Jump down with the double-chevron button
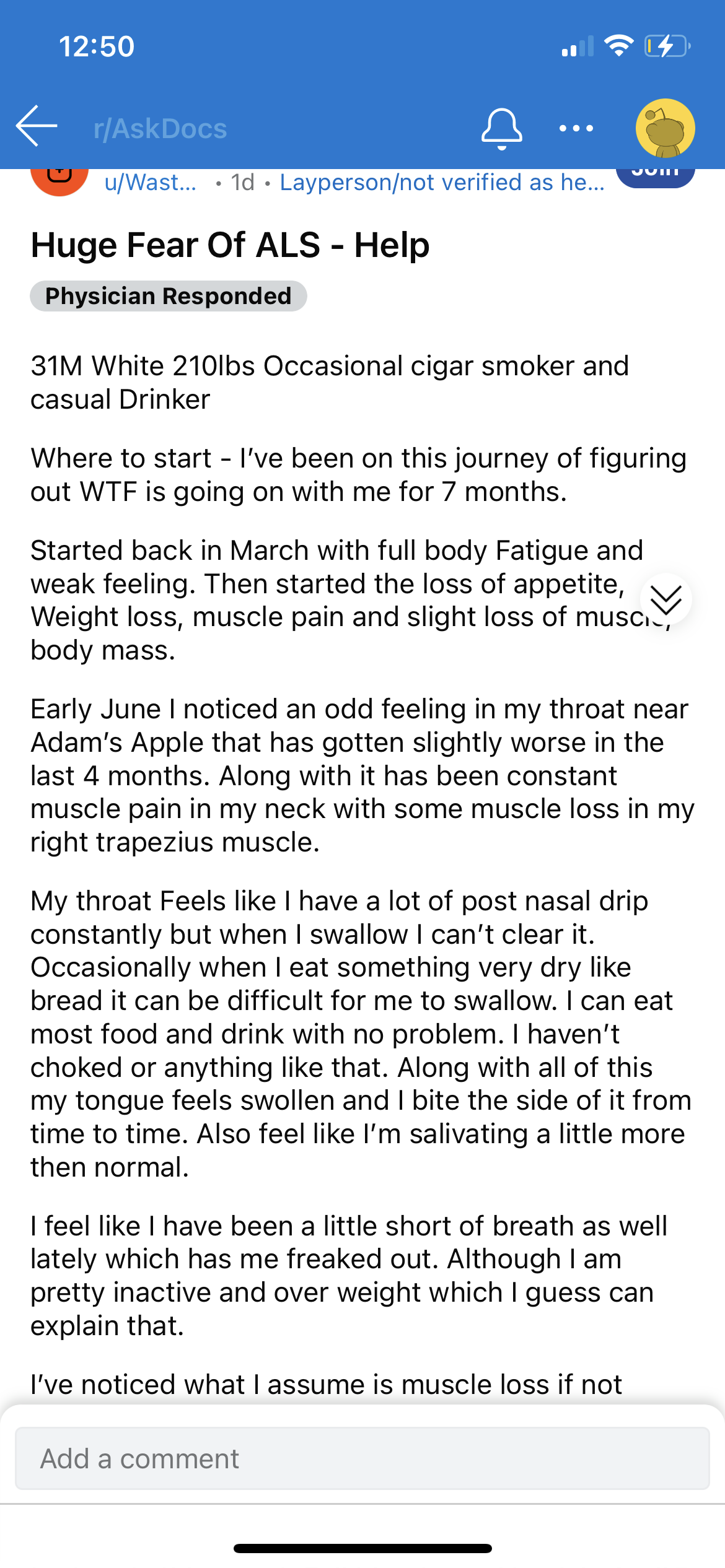Viewport: 725px width, 1568px height. (x=666, y=599)
